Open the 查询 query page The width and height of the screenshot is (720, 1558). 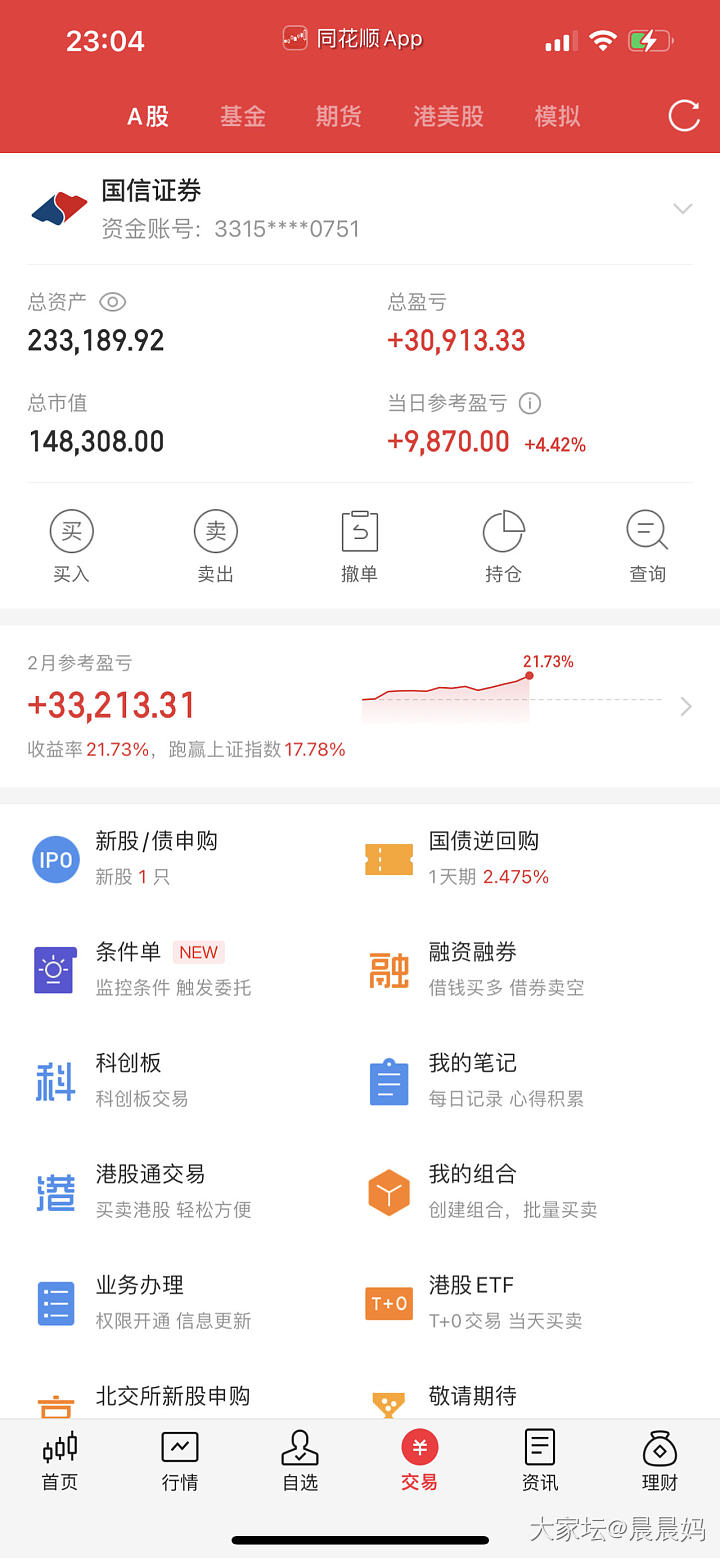point(647,546)
